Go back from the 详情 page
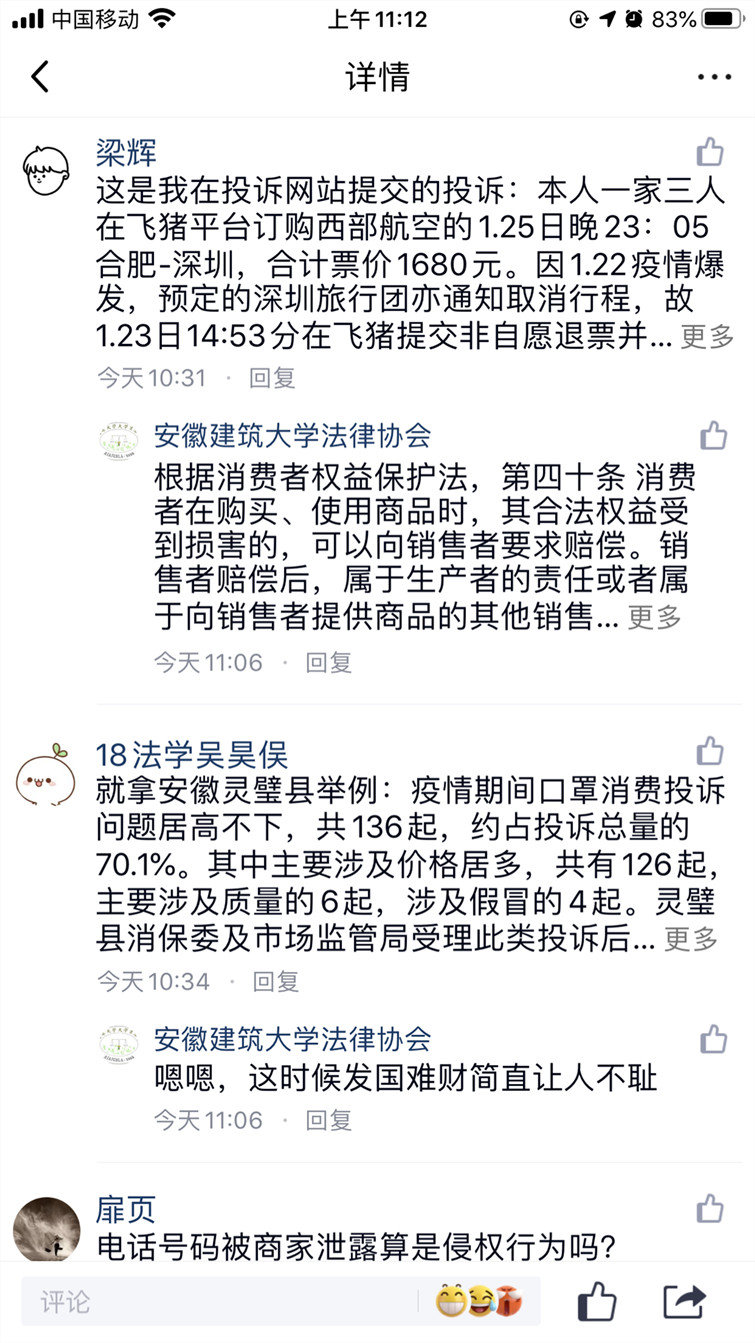 click(x=40, y=77)
